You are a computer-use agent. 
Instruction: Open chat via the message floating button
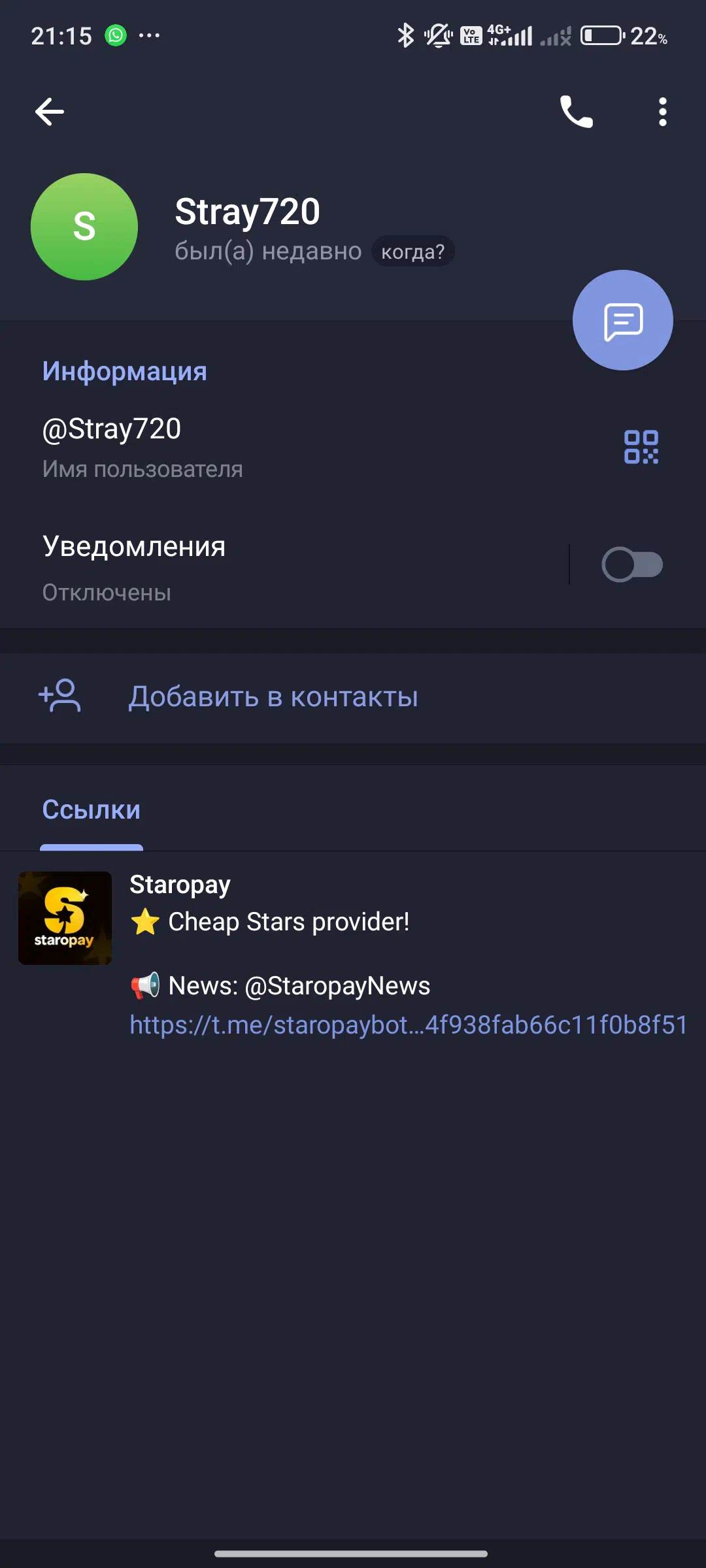[622, 320]
